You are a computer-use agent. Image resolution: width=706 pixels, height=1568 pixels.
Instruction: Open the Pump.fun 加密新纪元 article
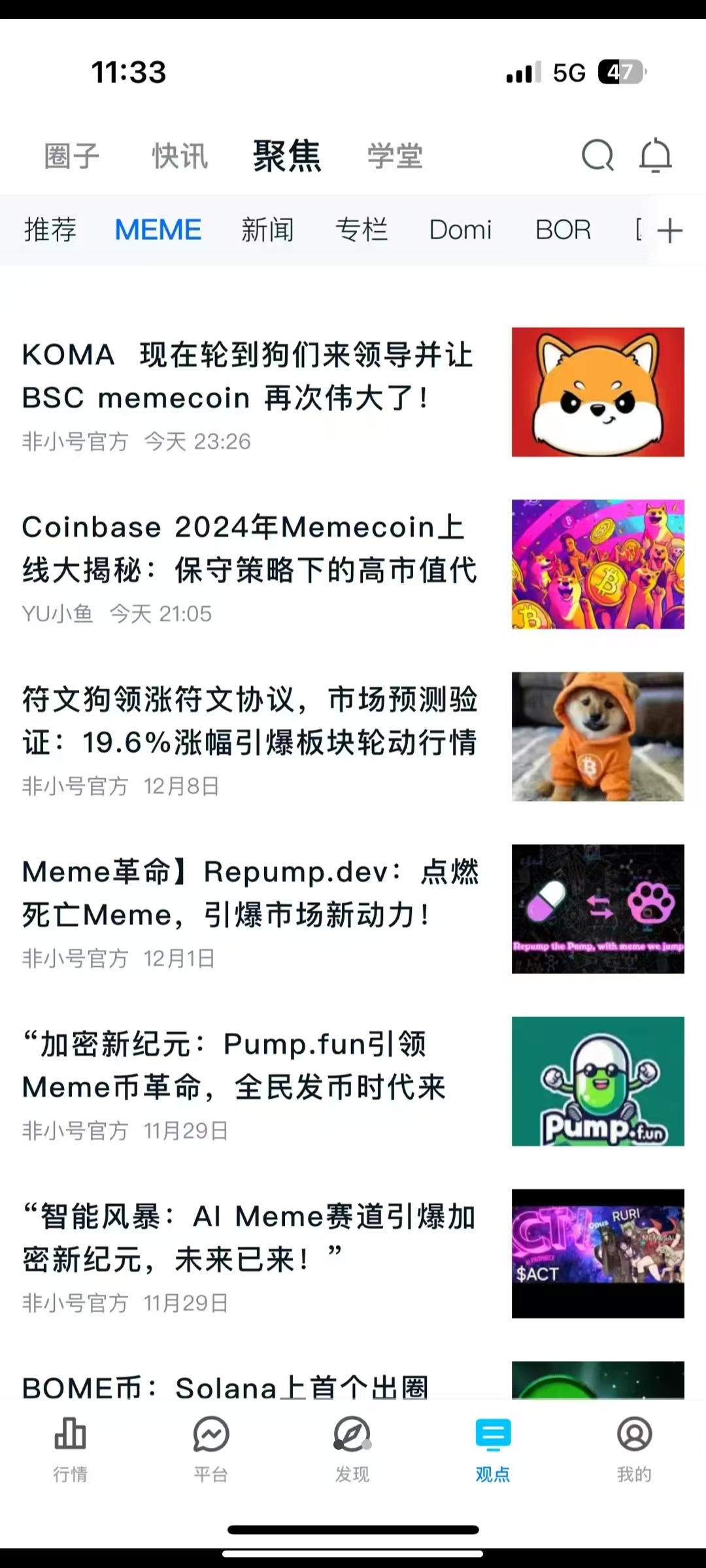(x=248, y=1066)
